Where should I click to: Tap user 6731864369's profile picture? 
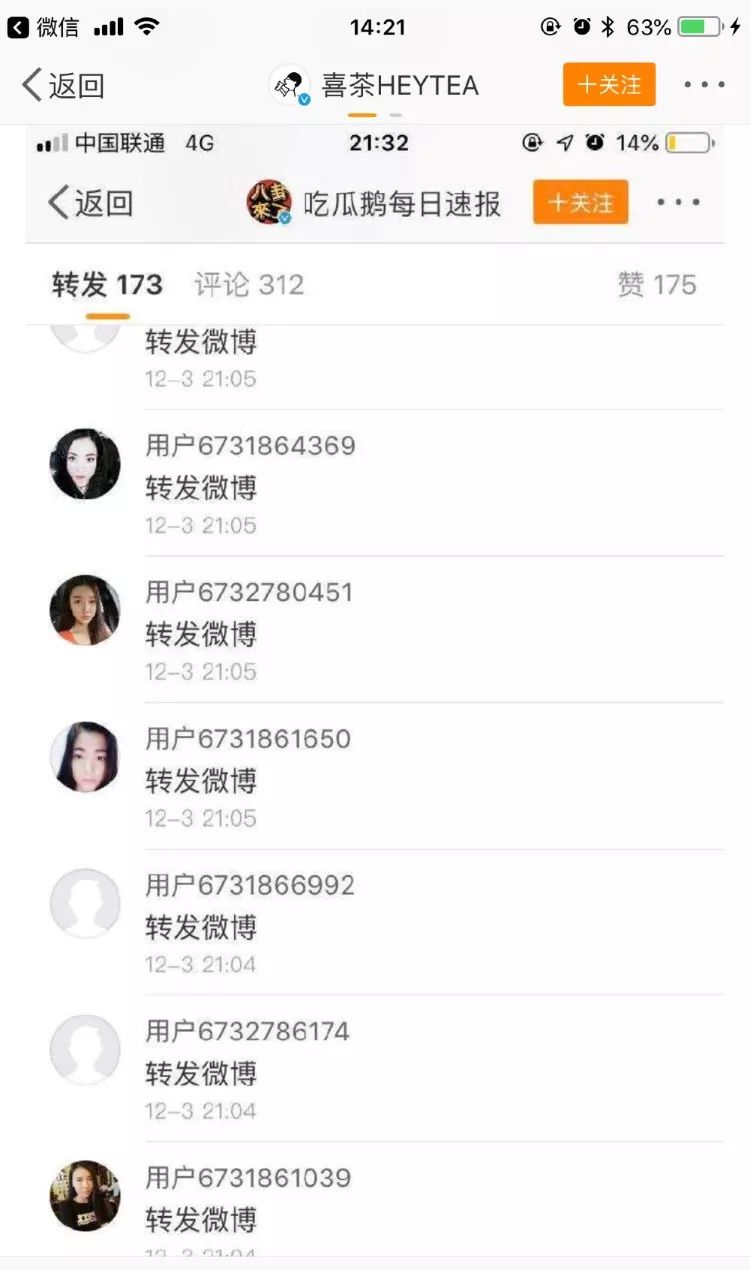[85, 463]
